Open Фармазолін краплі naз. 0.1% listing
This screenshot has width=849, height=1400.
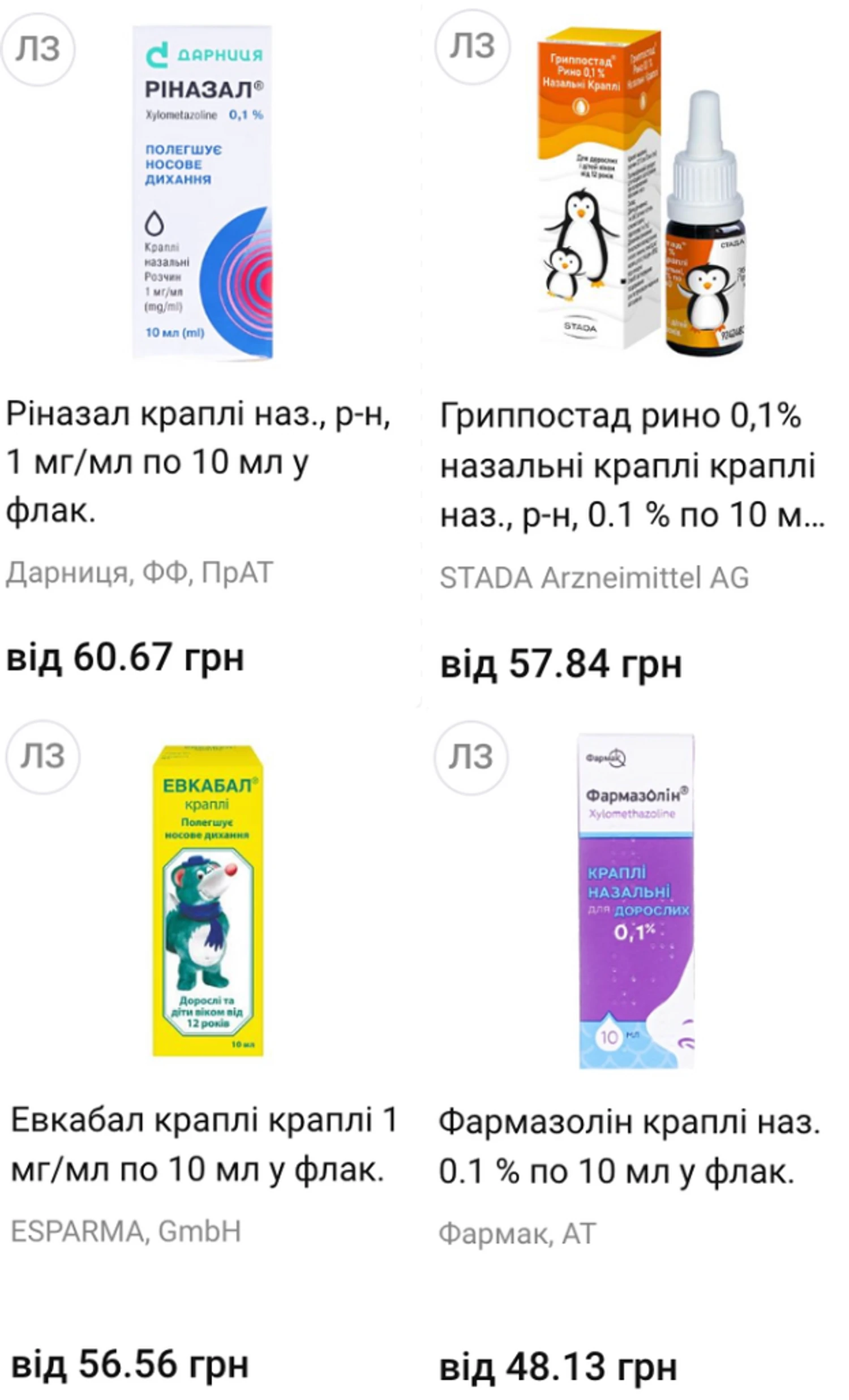tap(628, 1146)
